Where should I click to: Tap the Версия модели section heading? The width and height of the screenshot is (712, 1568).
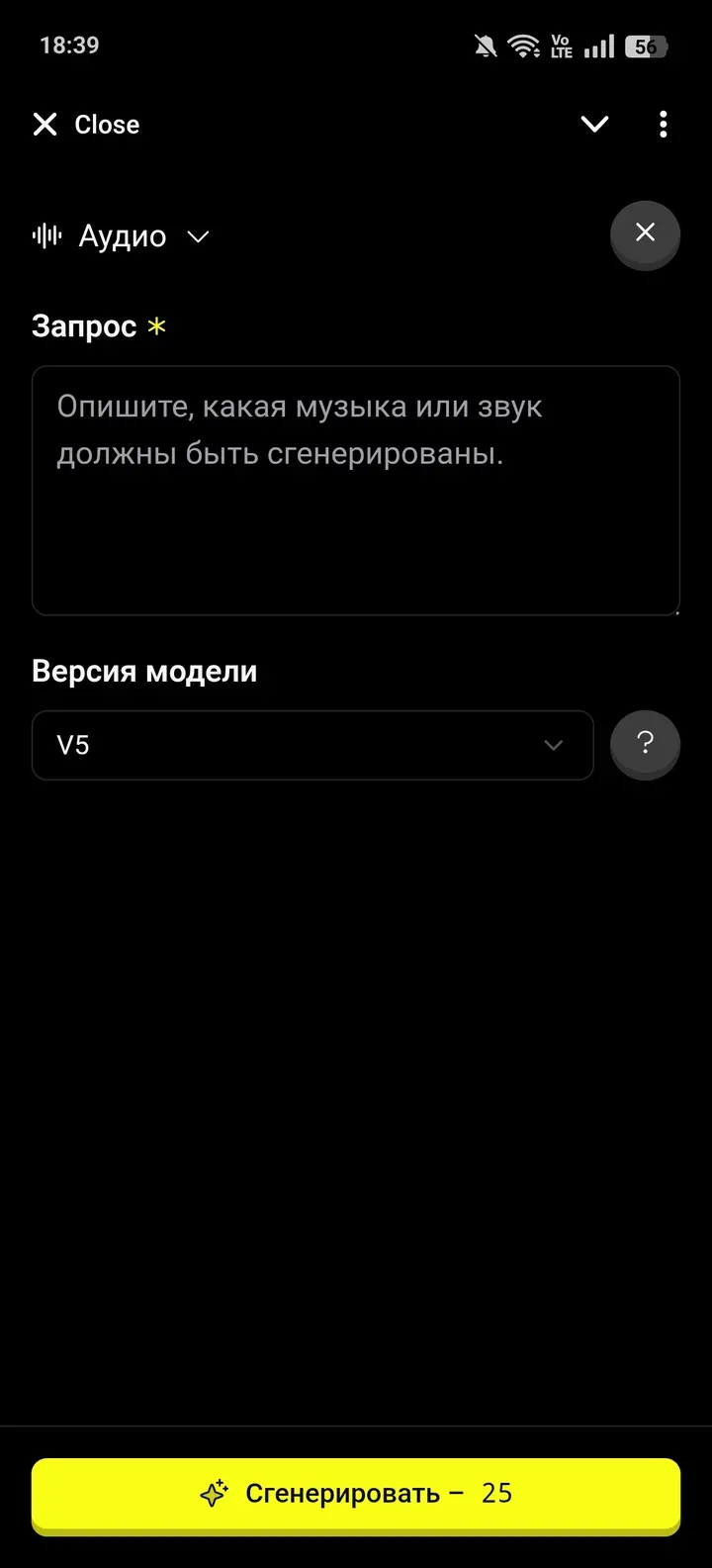(144, 671)
